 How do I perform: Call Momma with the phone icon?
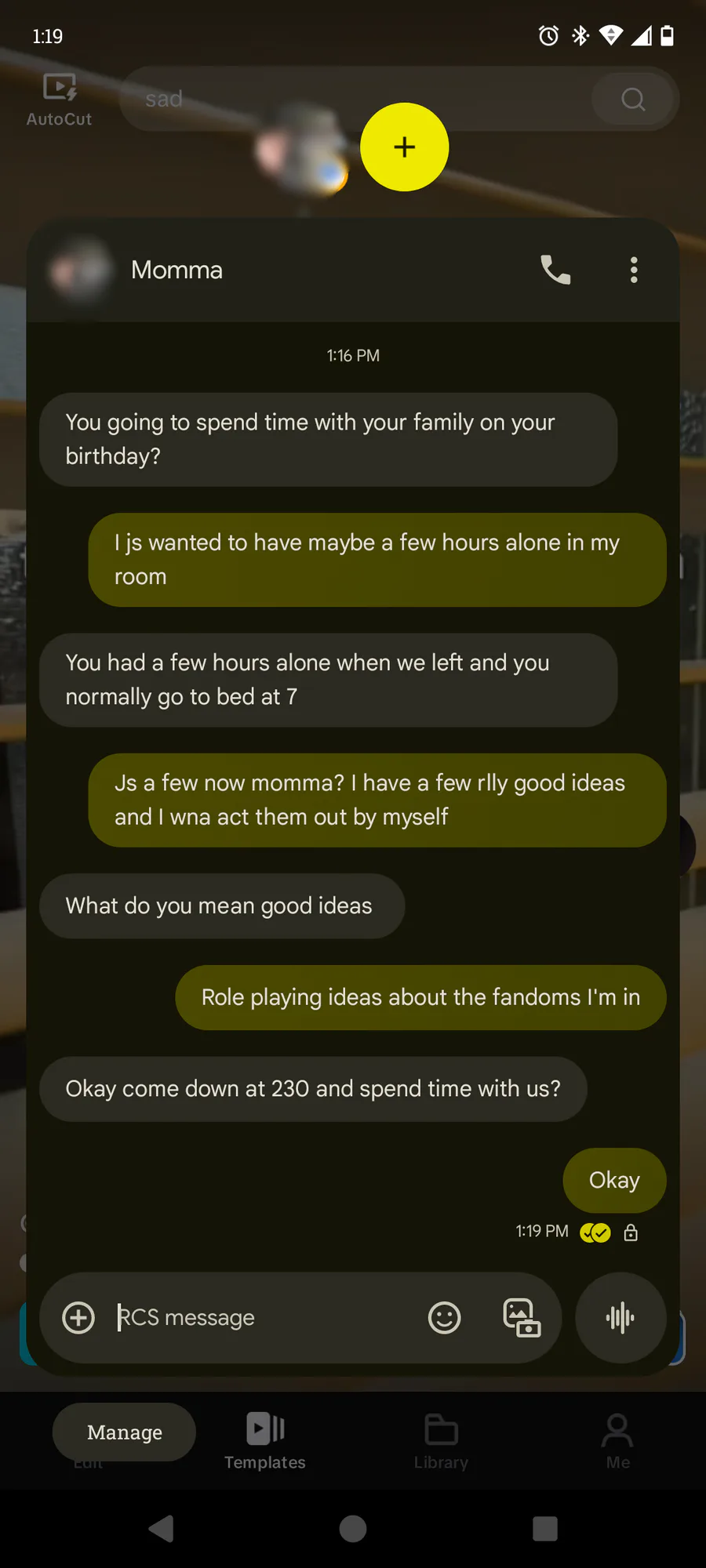pyautogui.click(x=555, y=270)
